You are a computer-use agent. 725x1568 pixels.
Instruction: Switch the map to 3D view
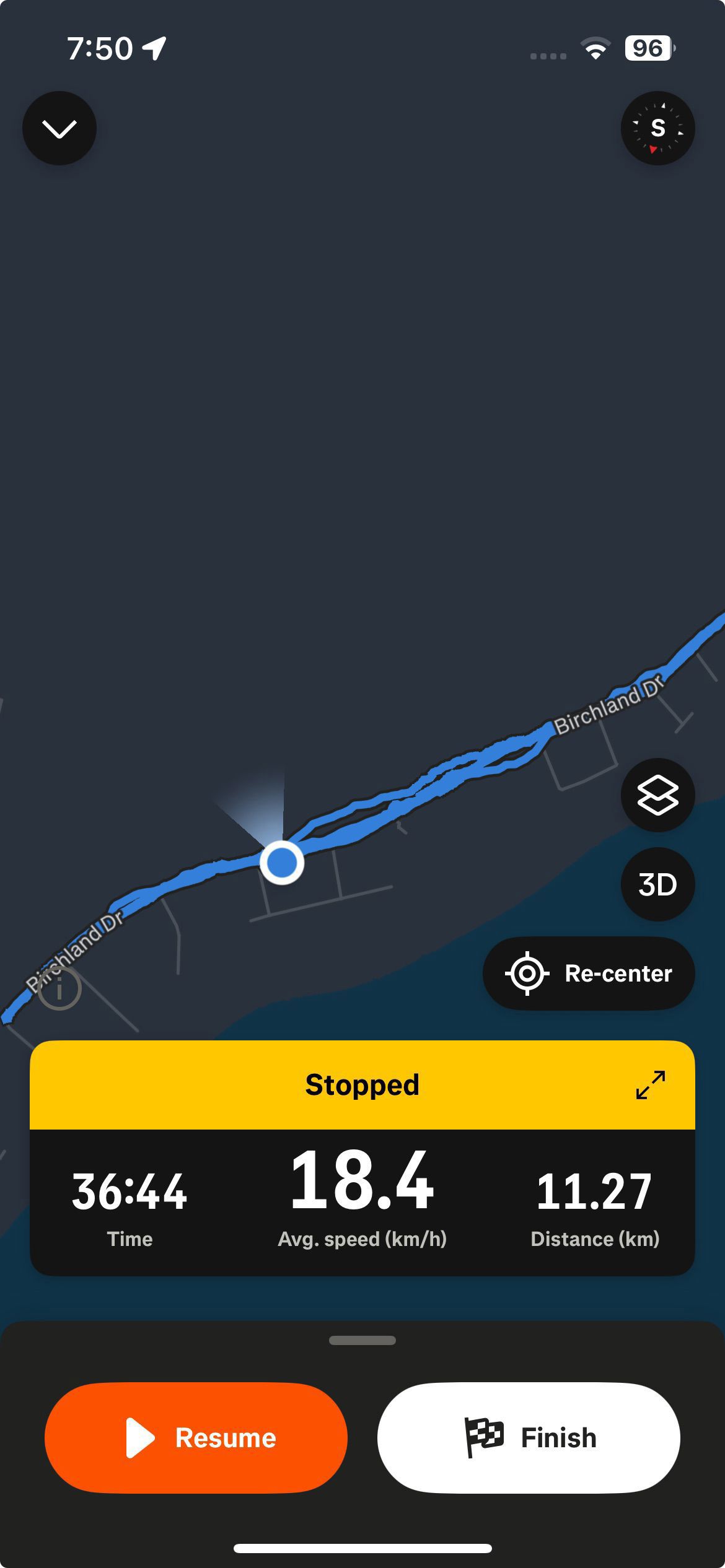(x=657, y=884)
